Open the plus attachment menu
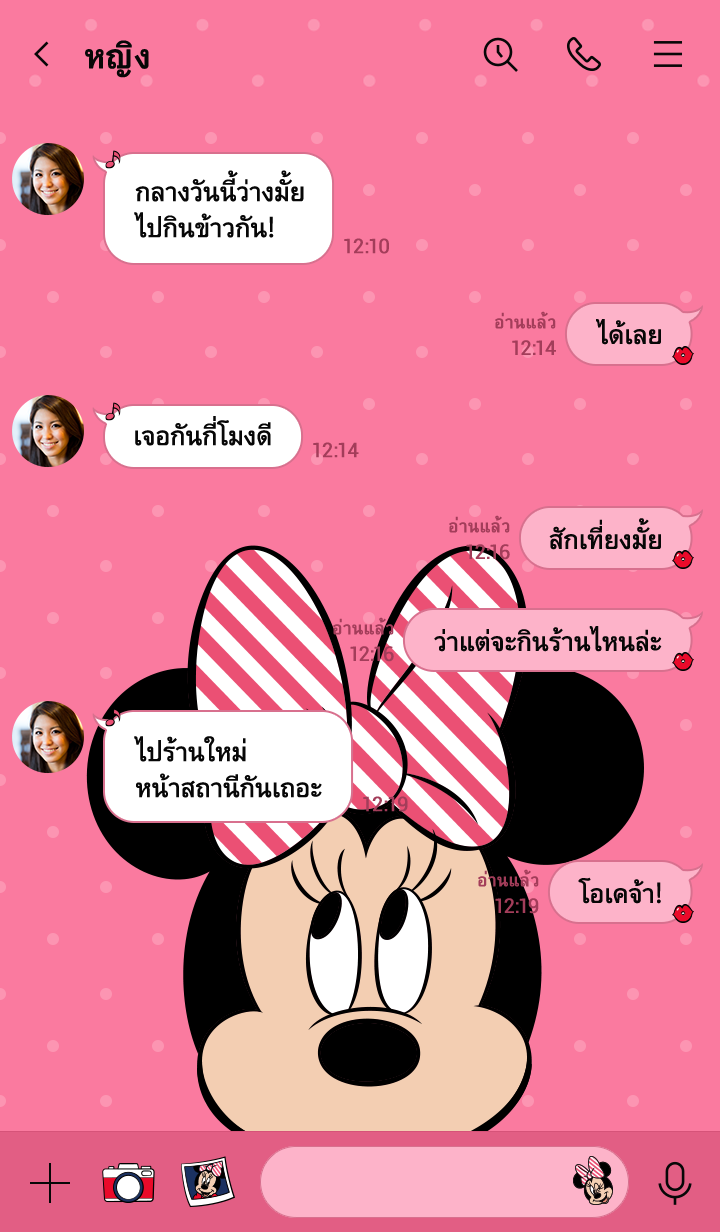The image size is (720, 1232). coord(50,1183)
